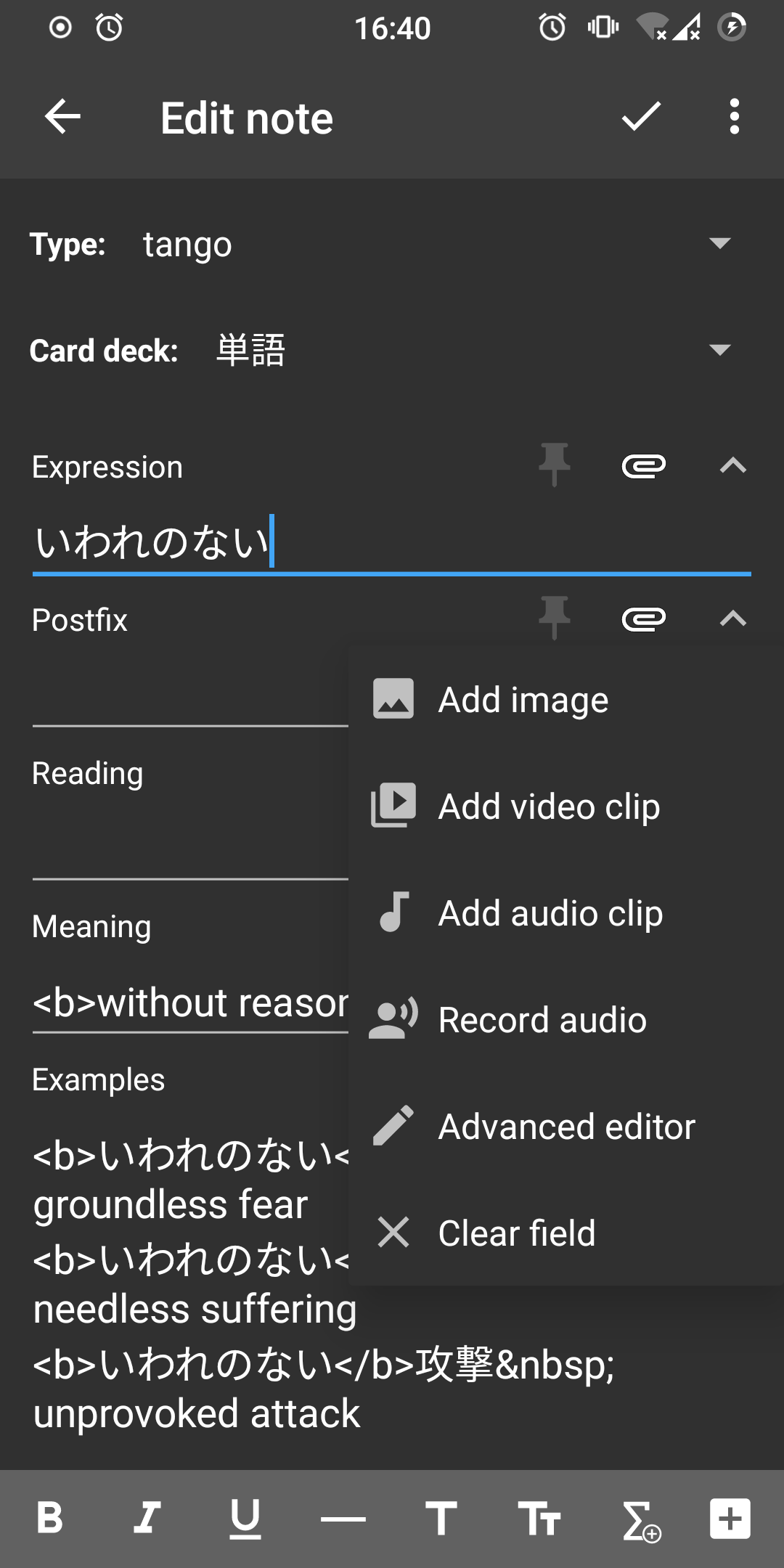Open the Card deck dropdown
Screen dimensions: 784x1568
point(719,350)
